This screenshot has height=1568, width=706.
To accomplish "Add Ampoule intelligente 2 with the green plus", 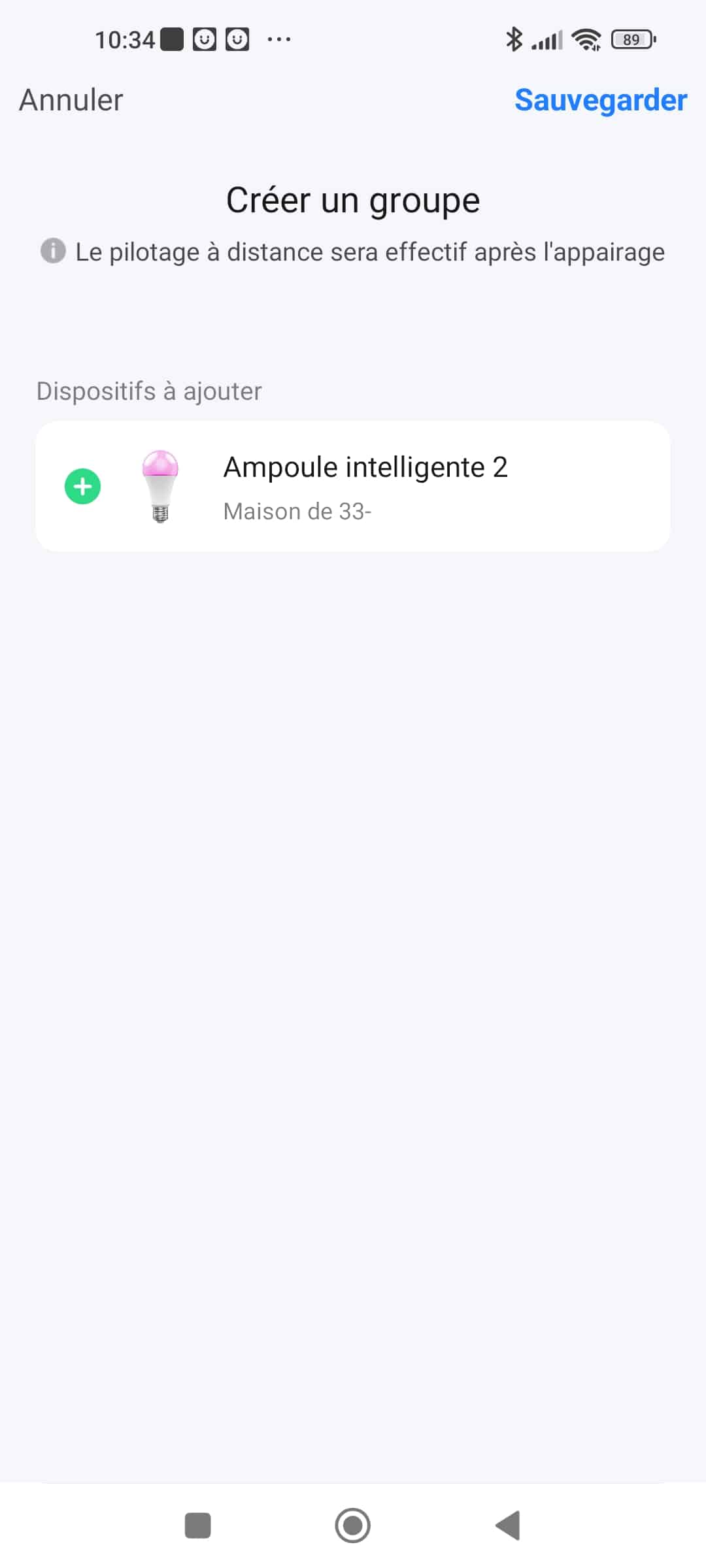I will click(x=82, y=487).
